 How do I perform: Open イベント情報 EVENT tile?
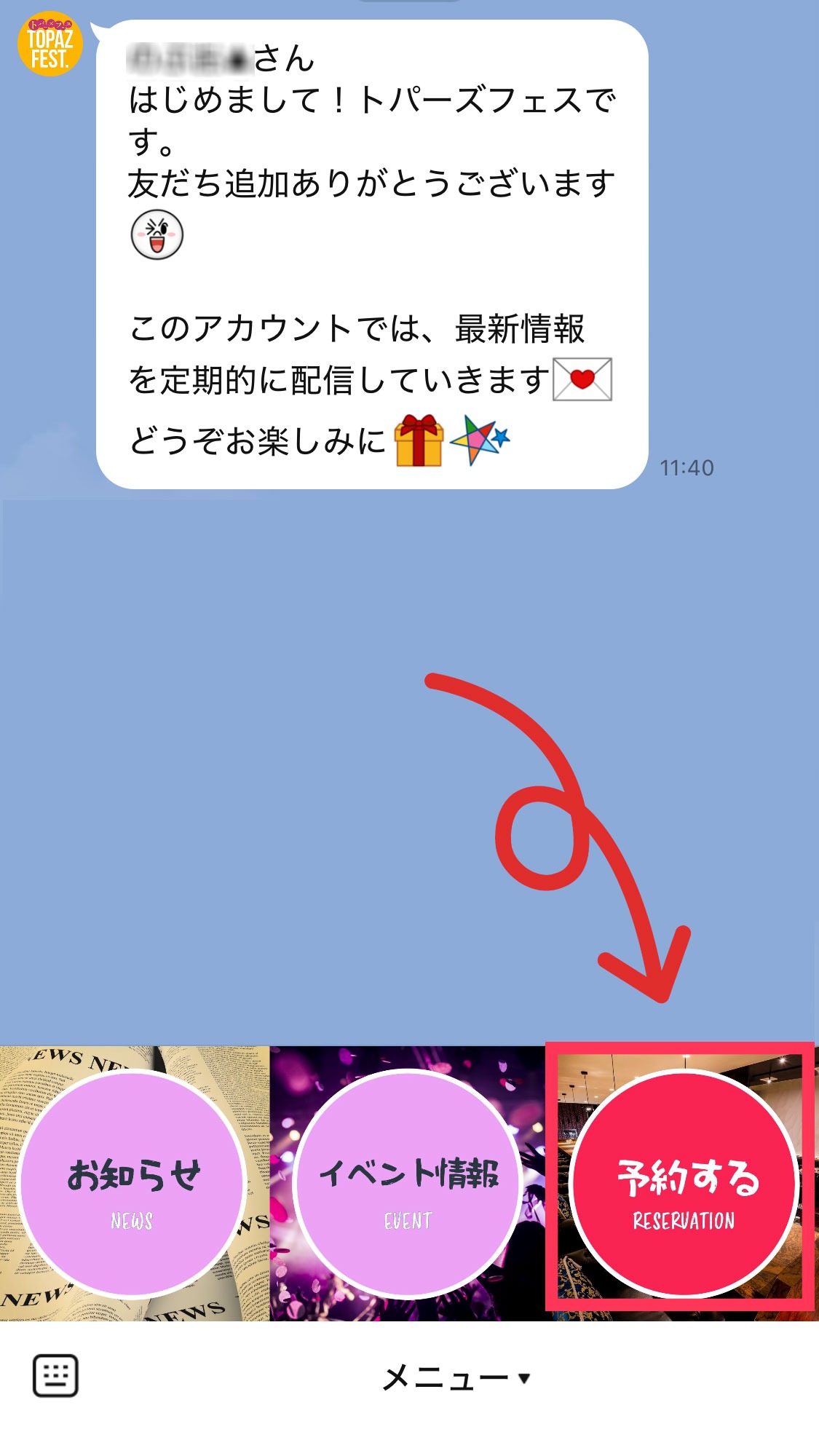pos(408,1184)
